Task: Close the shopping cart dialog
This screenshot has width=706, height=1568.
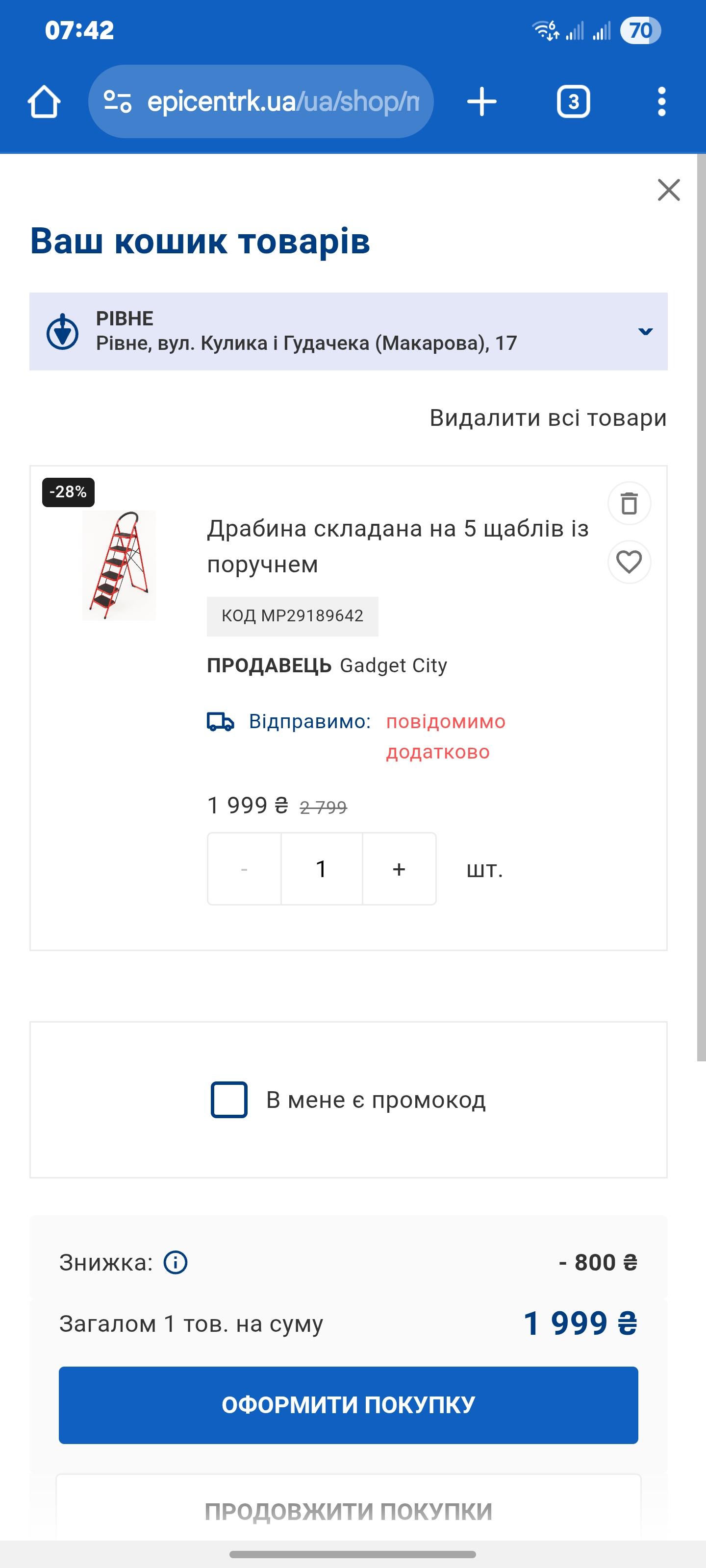Action: [x=668, y=190]
